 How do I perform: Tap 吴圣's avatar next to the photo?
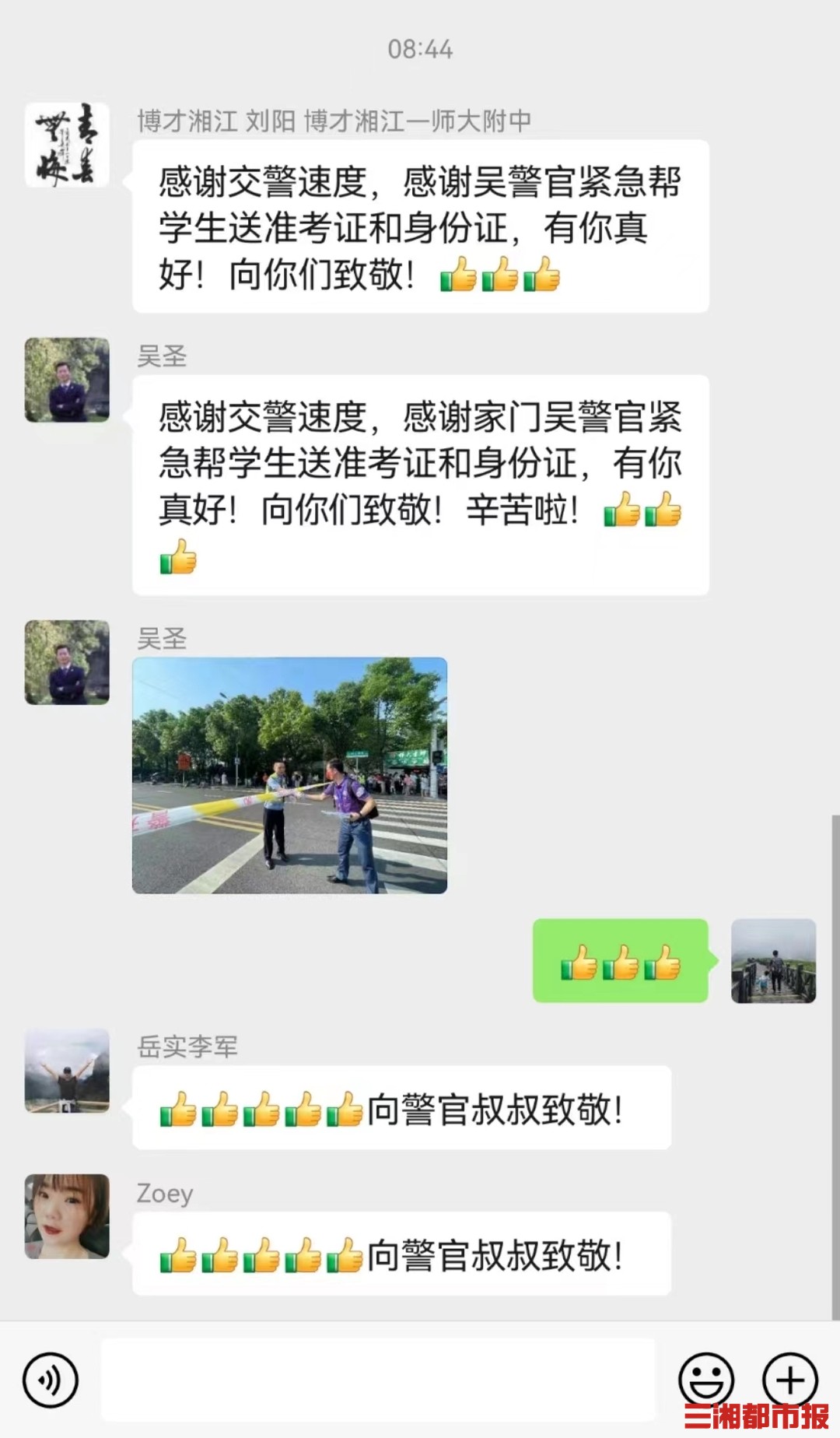click(67, 662)
